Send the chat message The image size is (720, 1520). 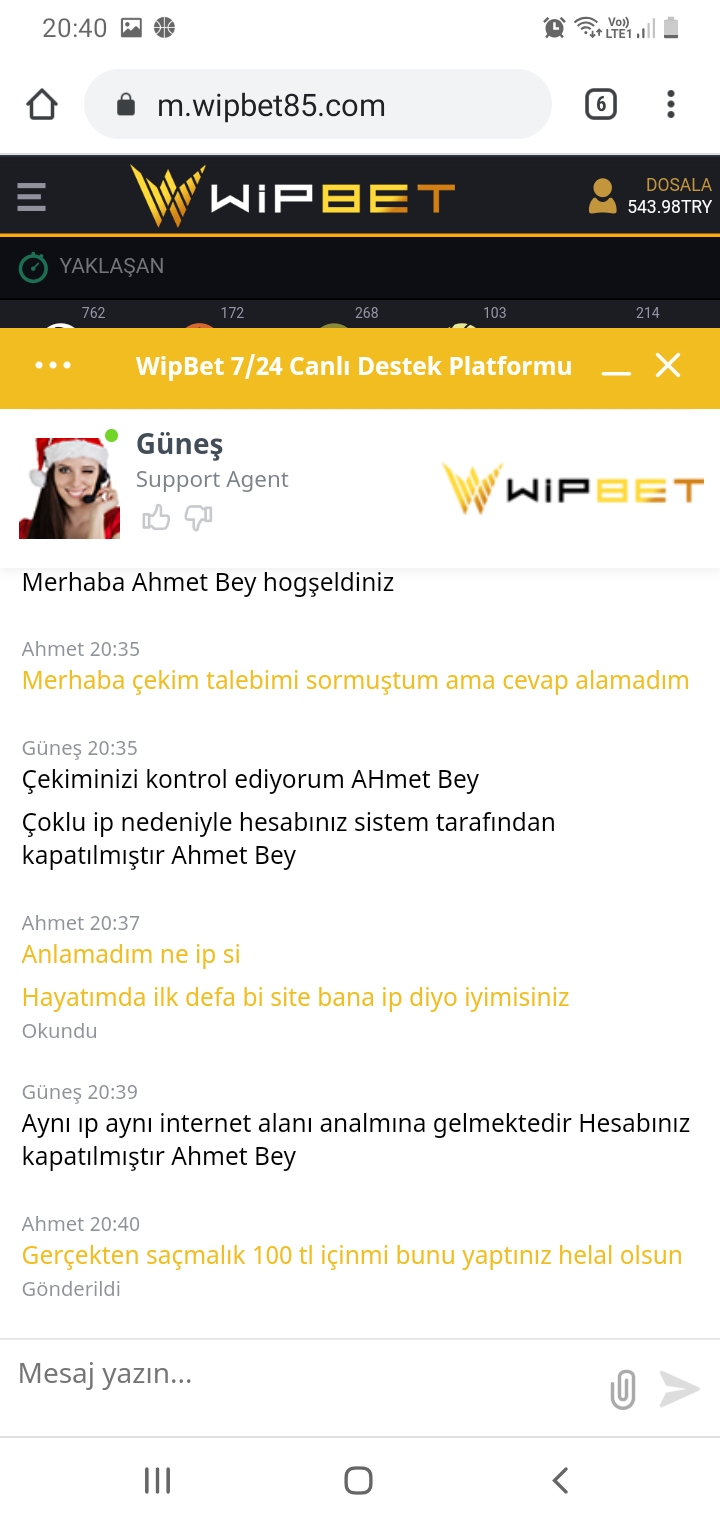(680, 1389)
